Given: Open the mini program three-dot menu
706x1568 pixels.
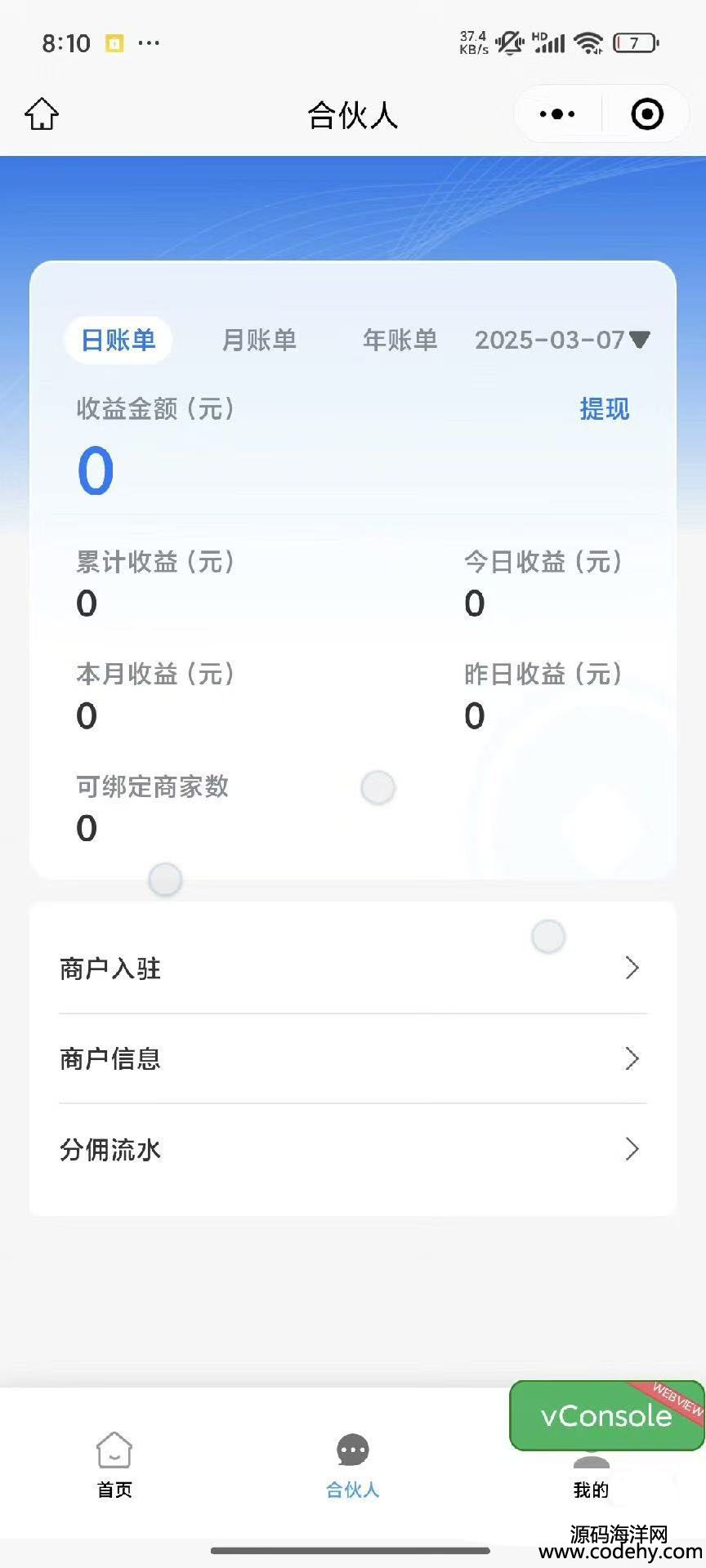Looking at the screenshot, I should tap(557, 114).
